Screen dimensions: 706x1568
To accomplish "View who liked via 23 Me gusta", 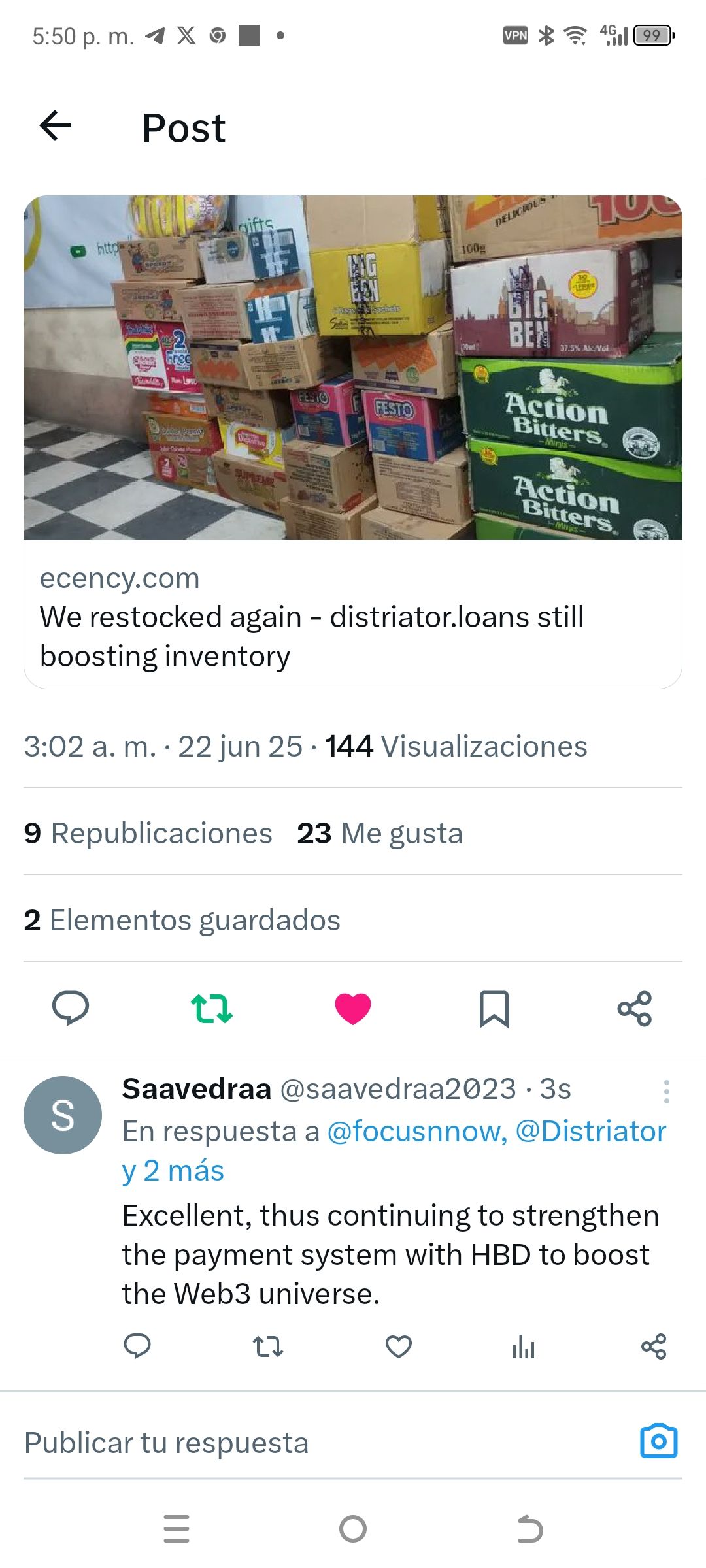I will [x=380, y=834].
